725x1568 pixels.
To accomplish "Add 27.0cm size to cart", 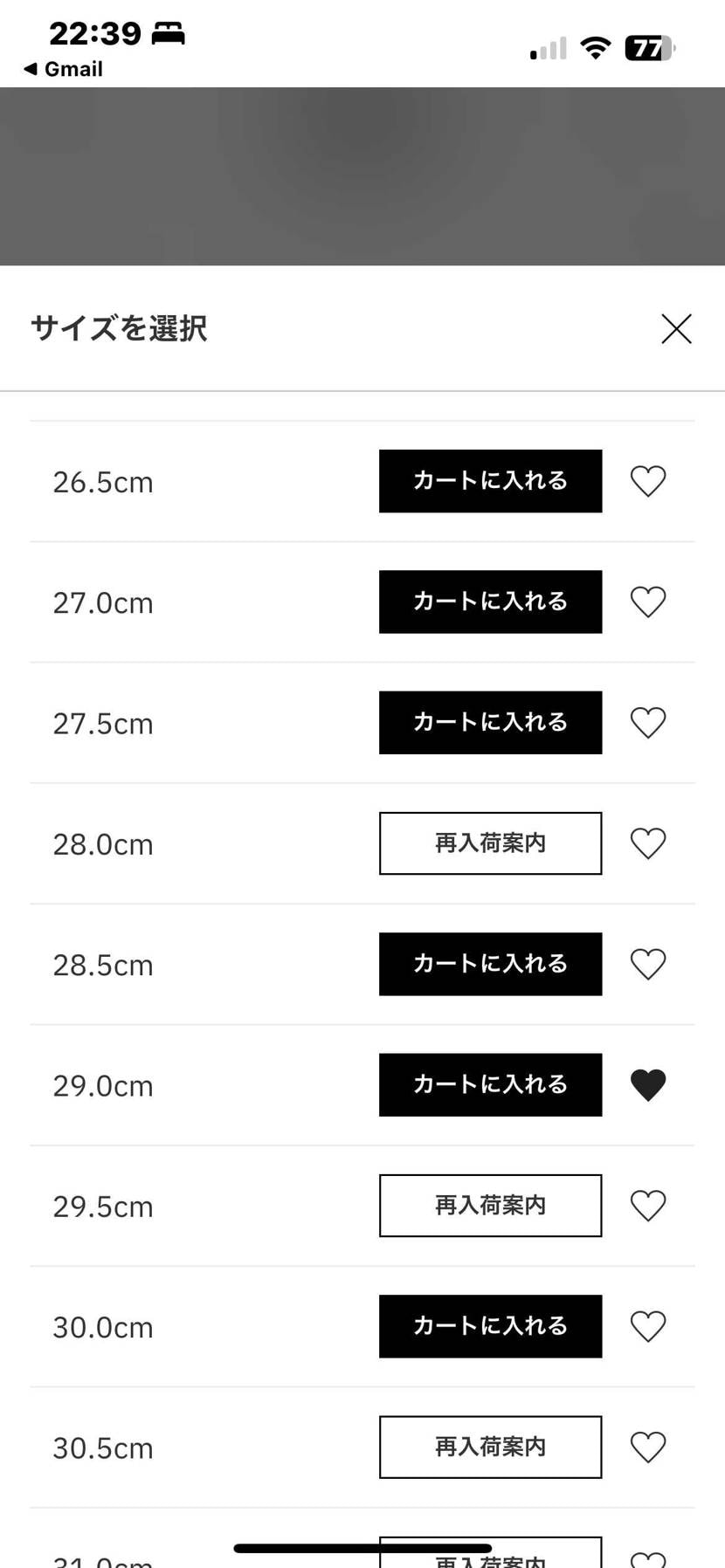I will 490,602.
